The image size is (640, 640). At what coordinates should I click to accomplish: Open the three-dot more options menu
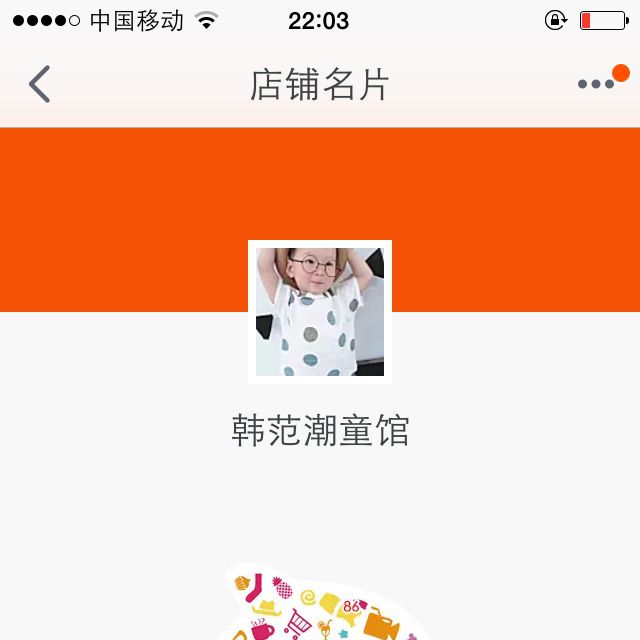597,84
